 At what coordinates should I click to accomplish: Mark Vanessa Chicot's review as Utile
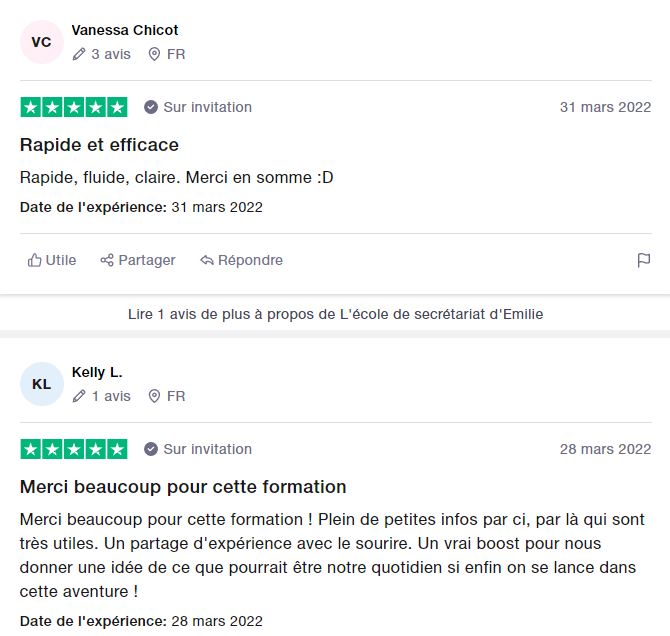(52, 260)
